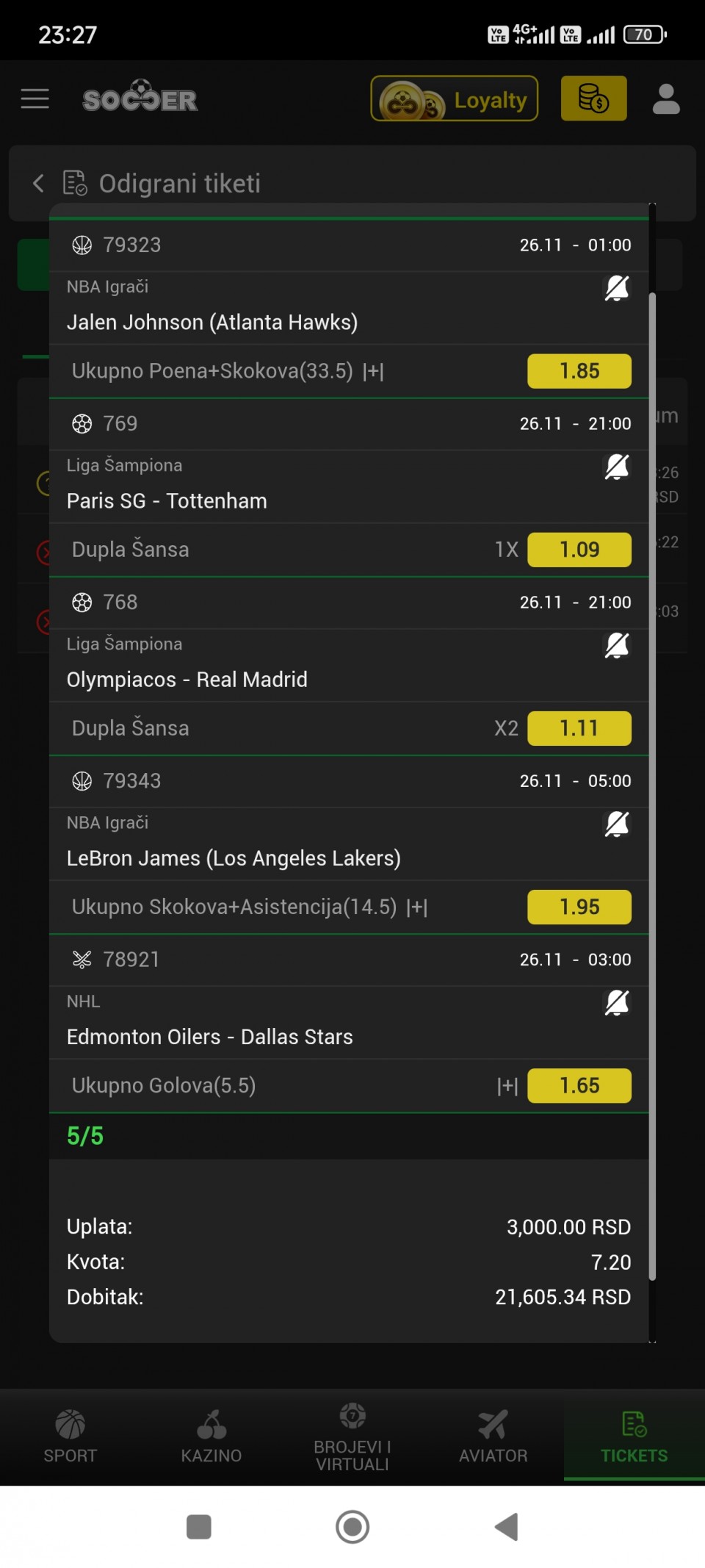Open the Brojevi i Virtuali tab

pyautogui.click(x=352, y=1436)
